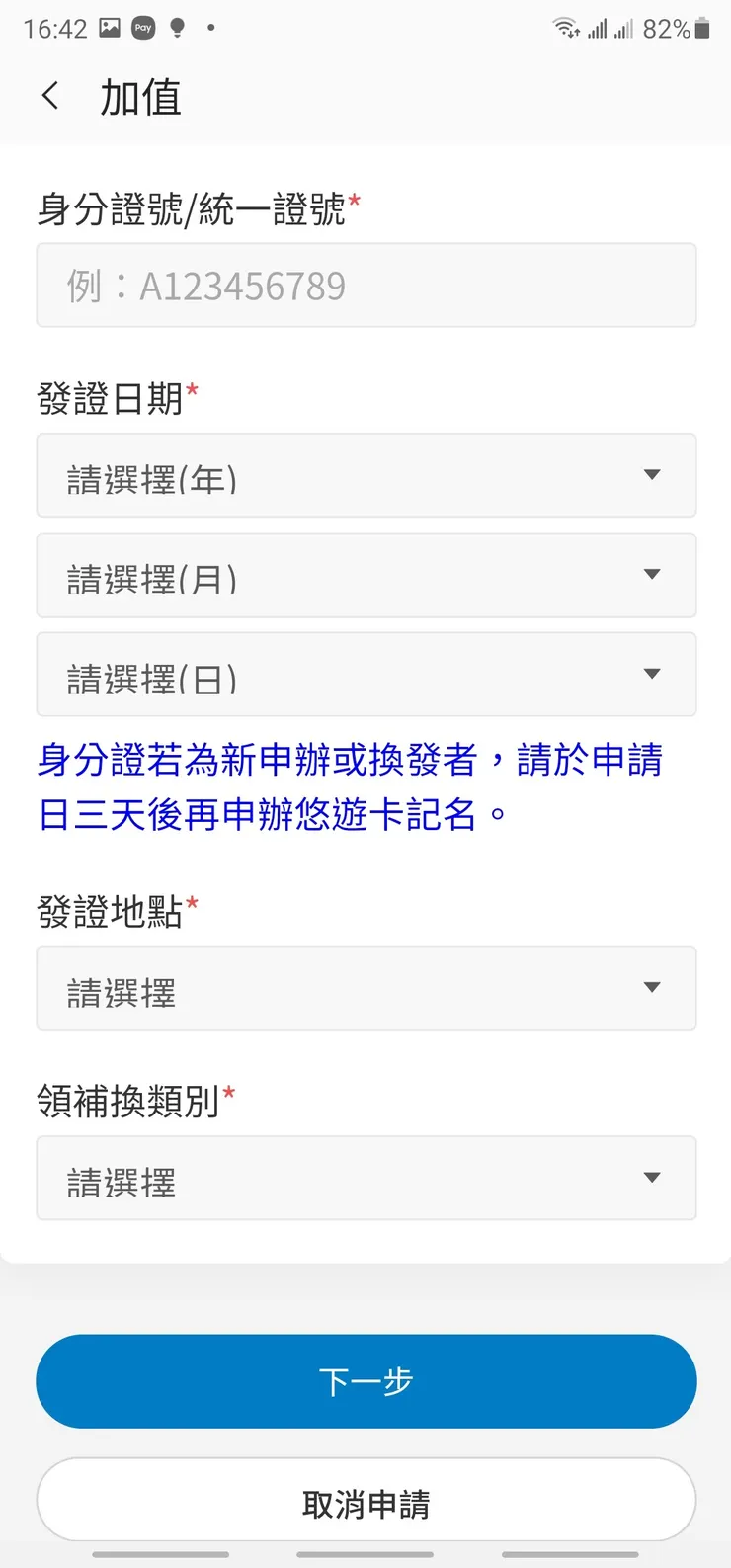731x1568 pixels.
Task: Tap the 加值 page title
Action: [x=139, y=96]
